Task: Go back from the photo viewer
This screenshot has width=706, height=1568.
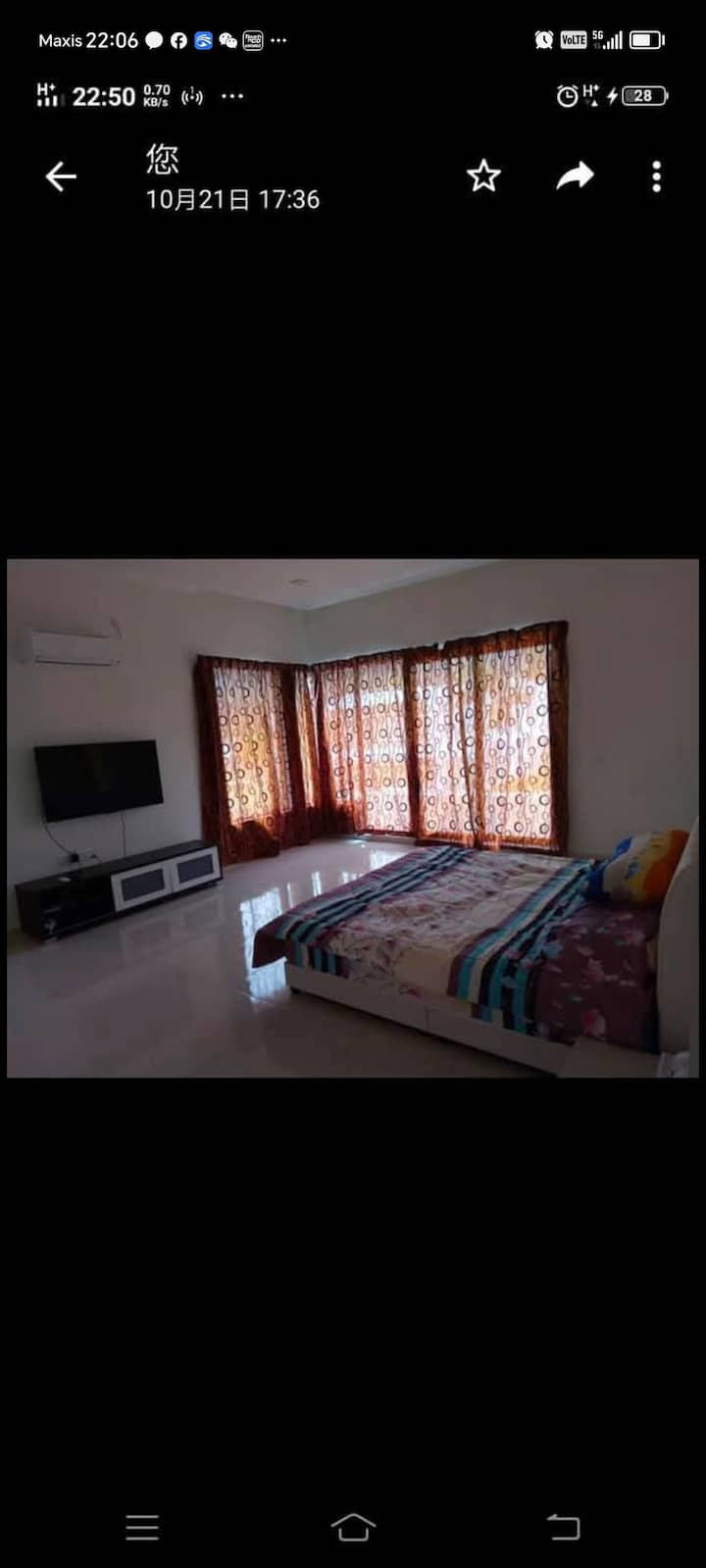Action: [61, 177]
